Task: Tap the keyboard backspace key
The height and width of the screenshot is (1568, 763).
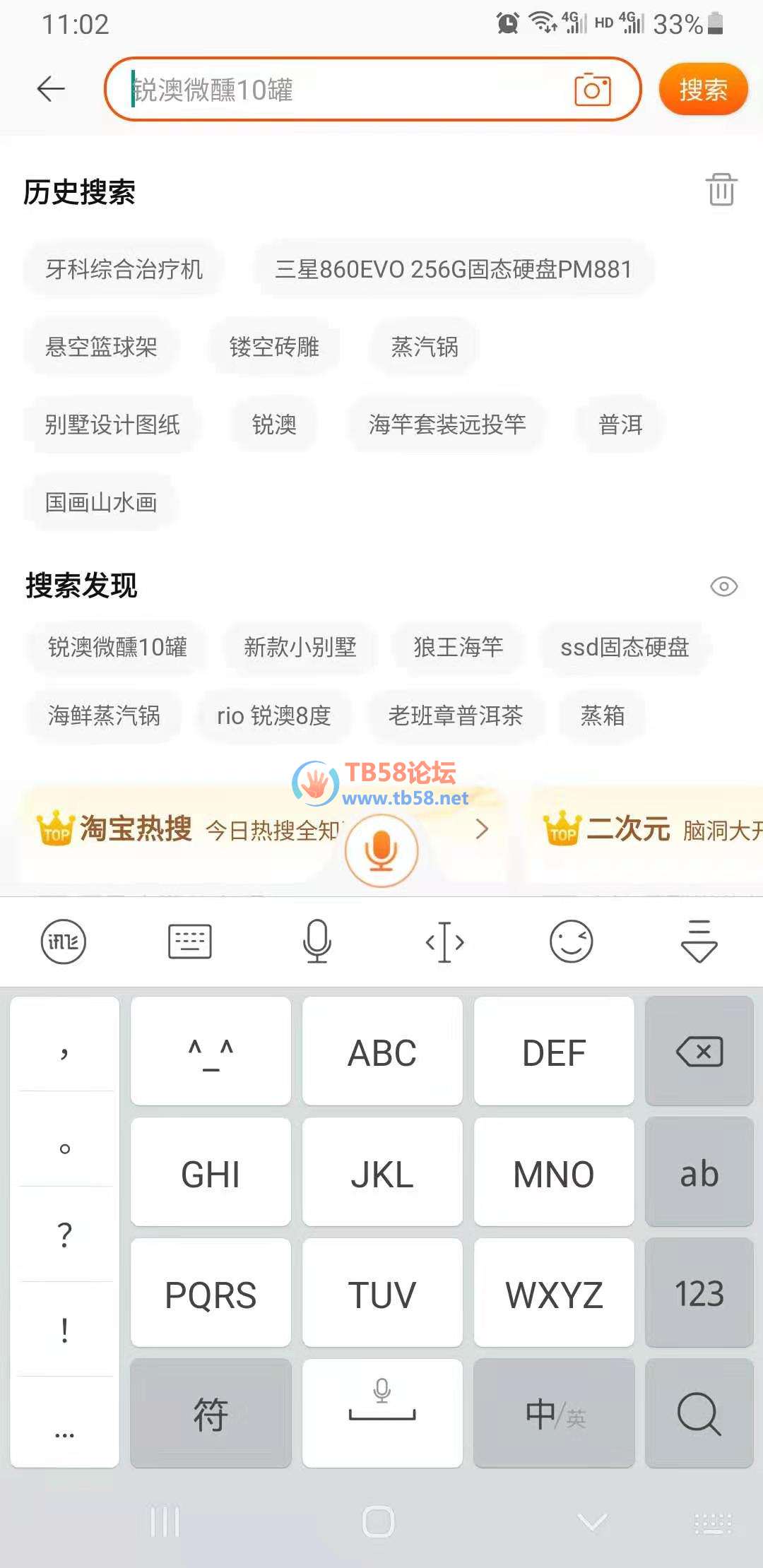Action: [699, 1052]
